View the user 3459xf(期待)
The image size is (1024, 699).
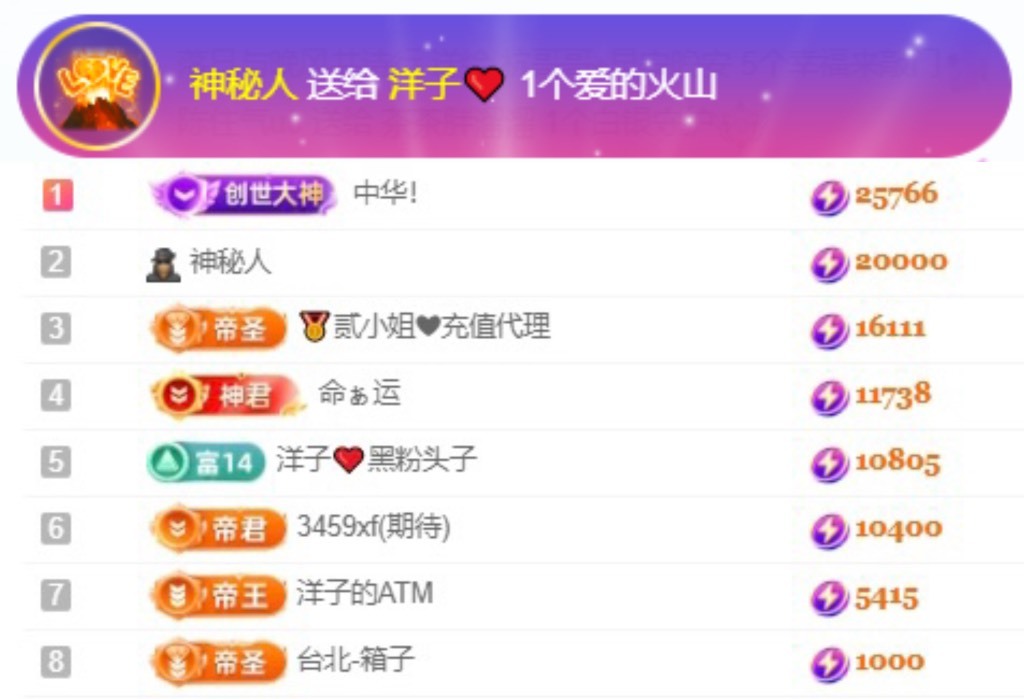[x=373, y=528]
